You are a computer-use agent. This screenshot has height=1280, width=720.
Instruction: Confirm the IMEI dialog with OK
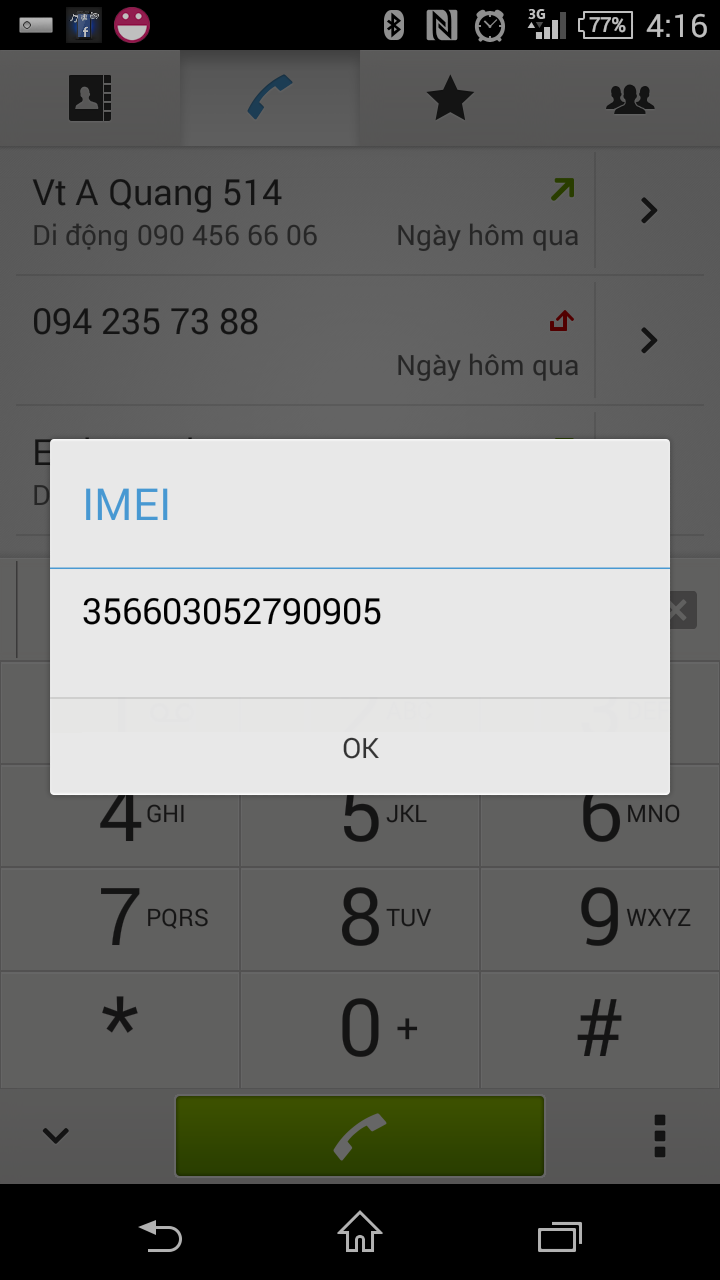click(x=360, y=748)
